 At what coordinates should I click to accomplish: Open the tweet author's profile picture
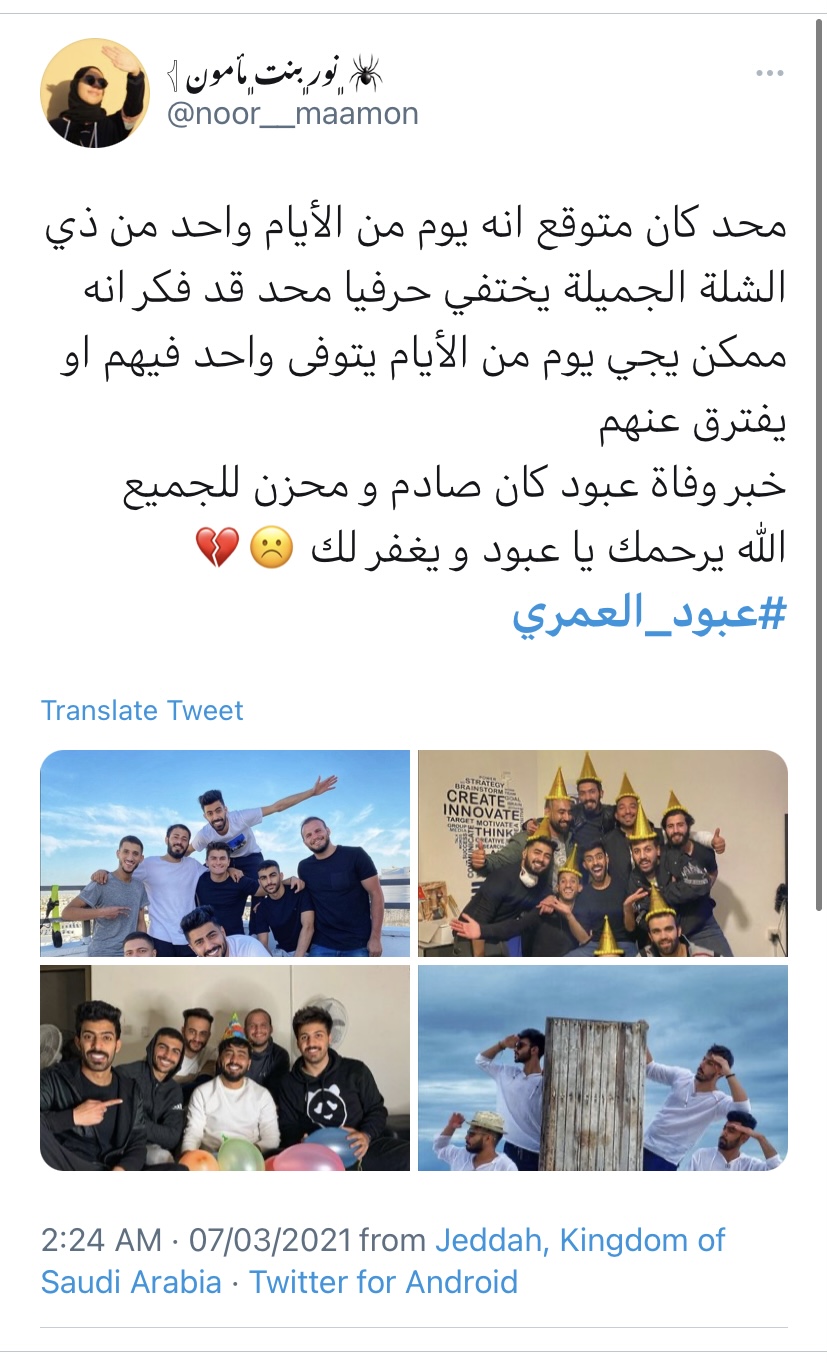click(x=95, y=94)
